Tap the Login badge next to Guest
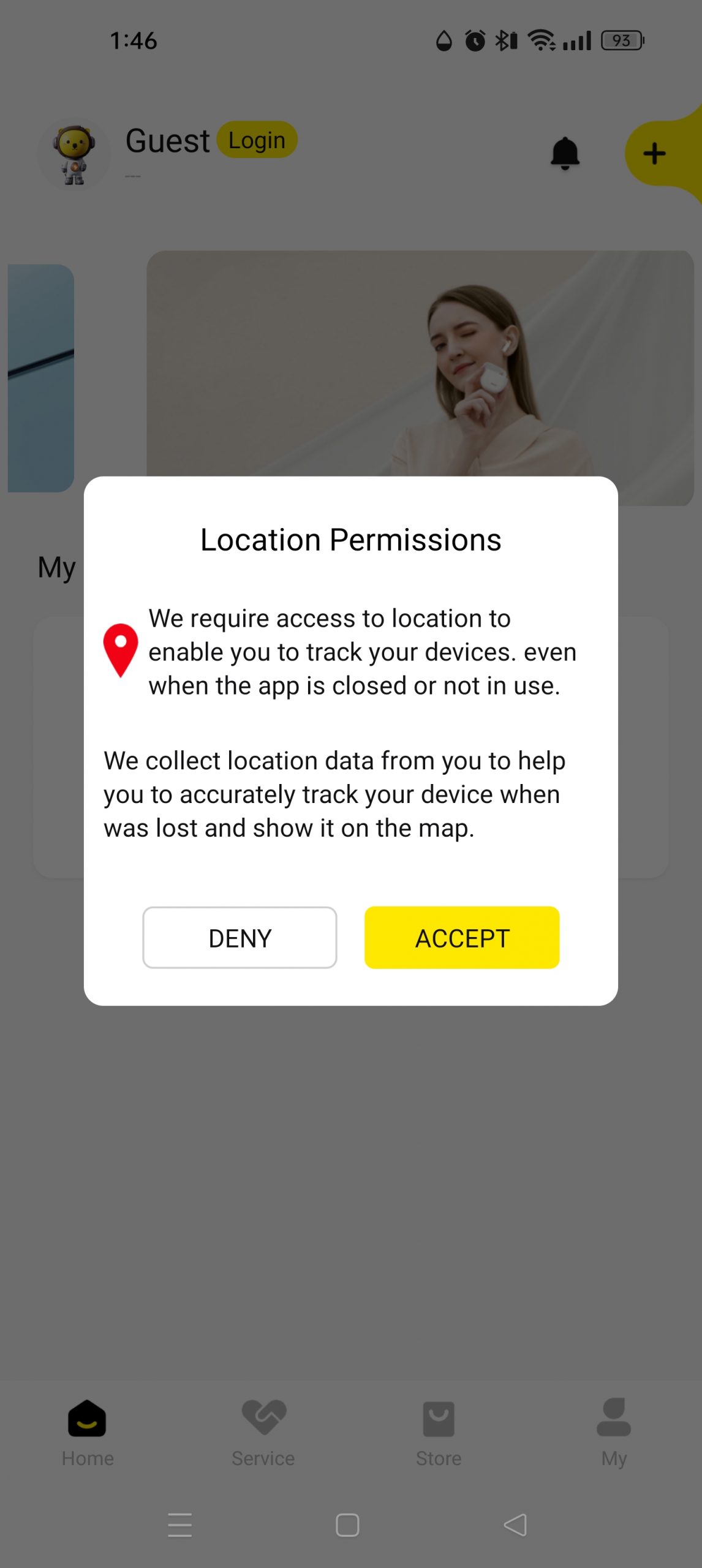This screenshot has height=1568, width=702. [x=257, y=140]
